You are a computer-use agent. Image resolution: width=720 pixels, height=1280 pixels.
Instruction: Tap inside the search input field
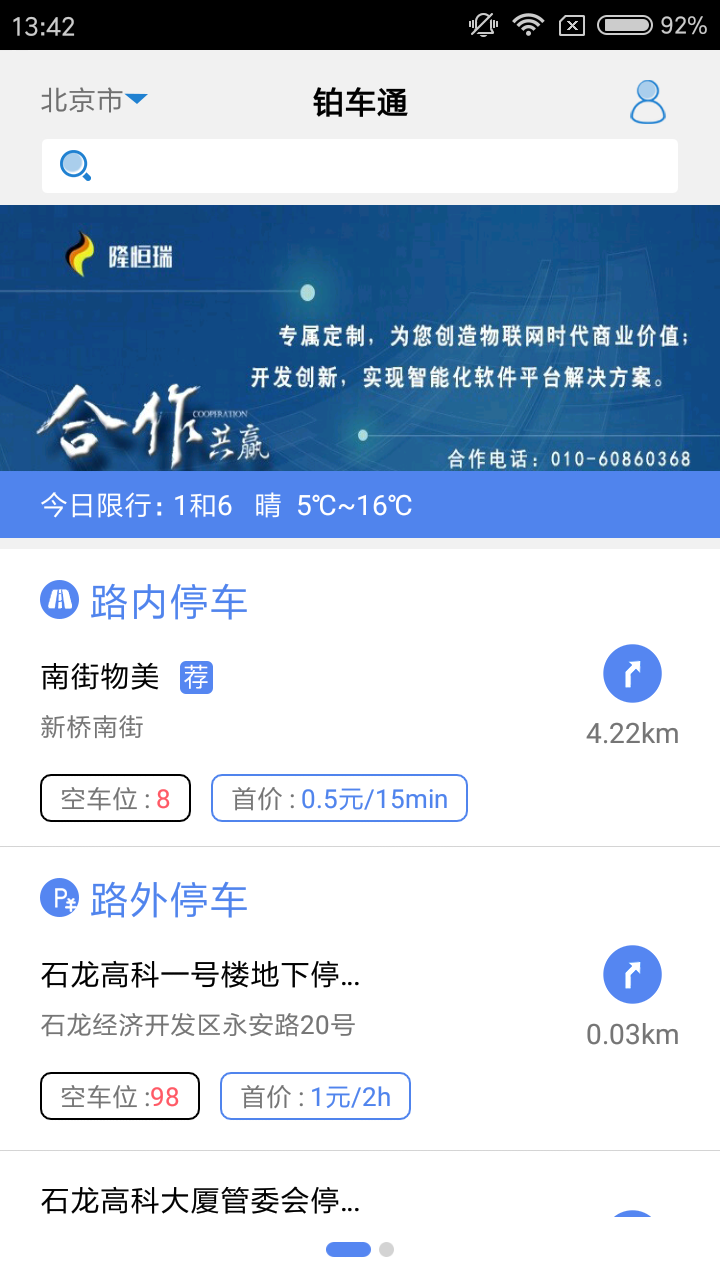(x=380, y=164)
